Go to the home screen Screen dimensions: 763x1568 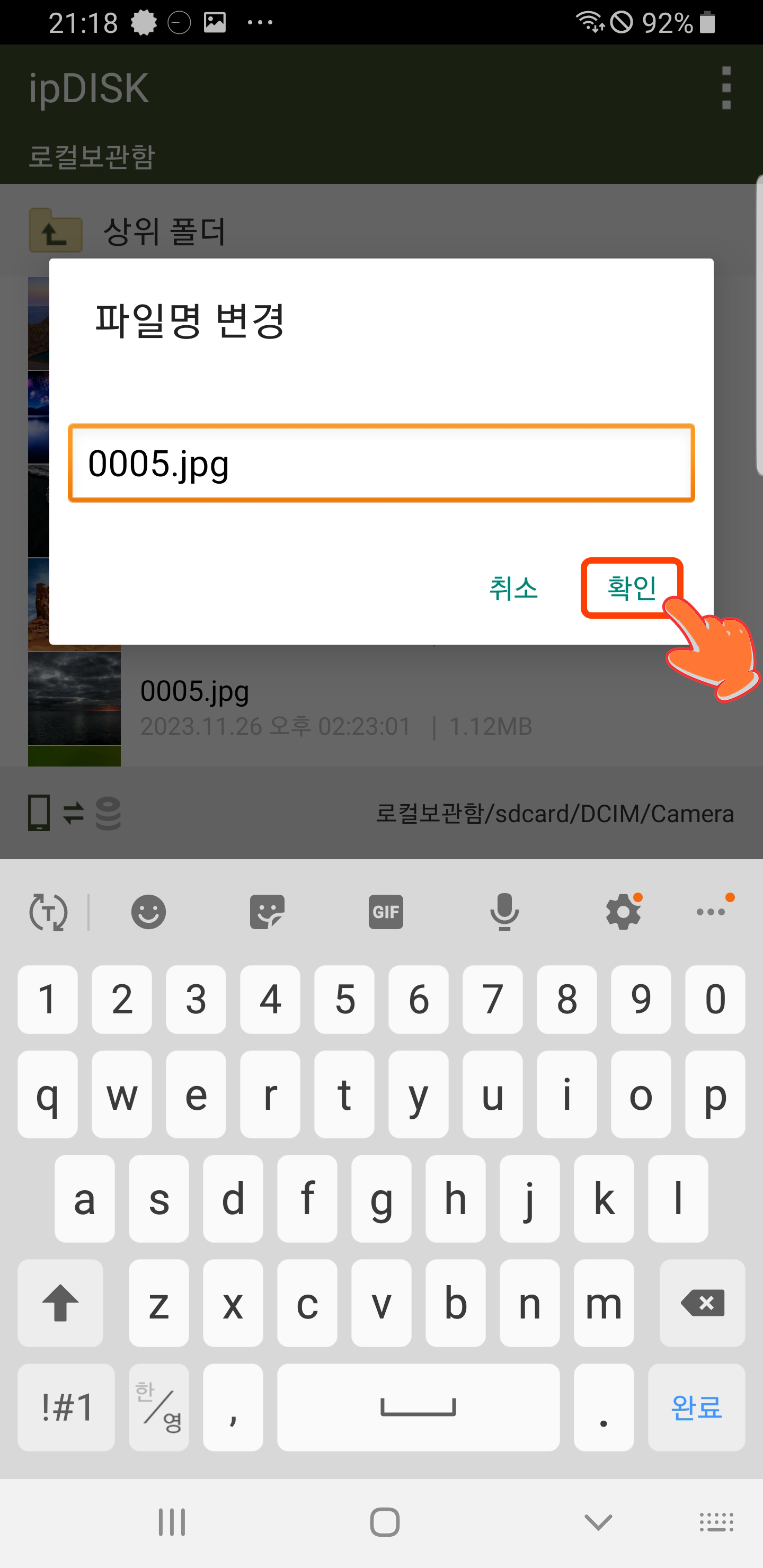tap(385, 1522)
